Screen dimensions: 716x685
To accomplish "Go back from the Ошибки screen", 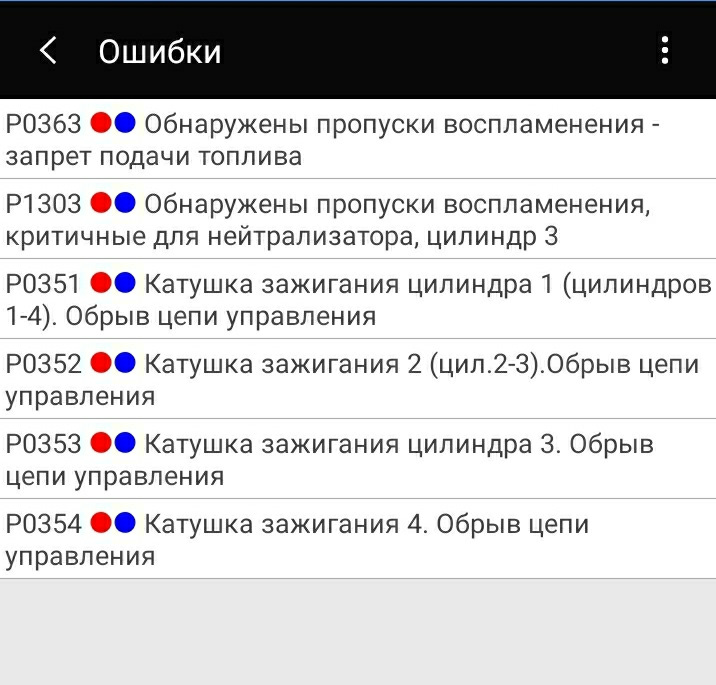I will [48, 51].
